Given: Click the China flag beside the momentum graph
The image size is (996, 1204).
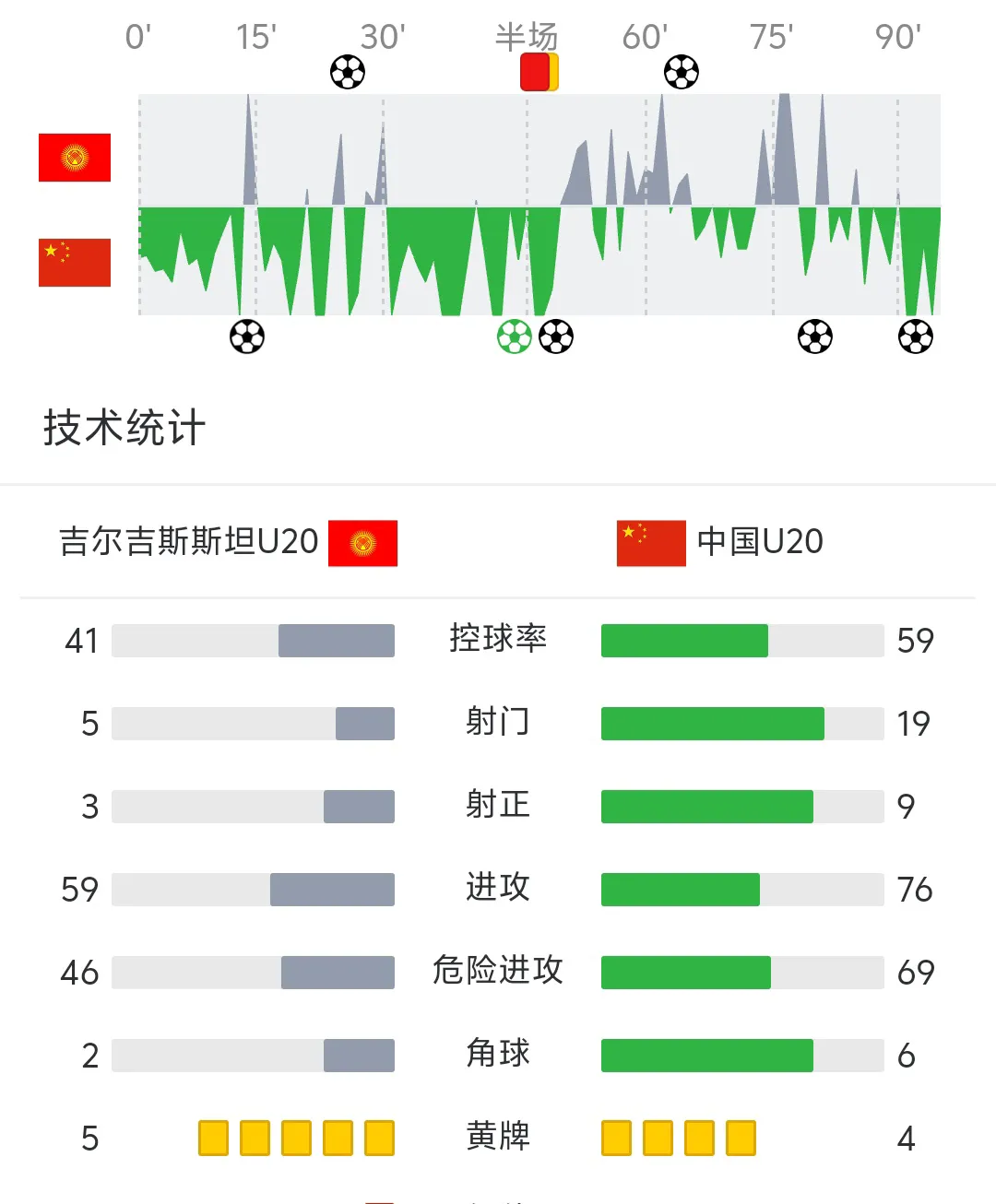Looking at the screenshot, I should 75,261.
